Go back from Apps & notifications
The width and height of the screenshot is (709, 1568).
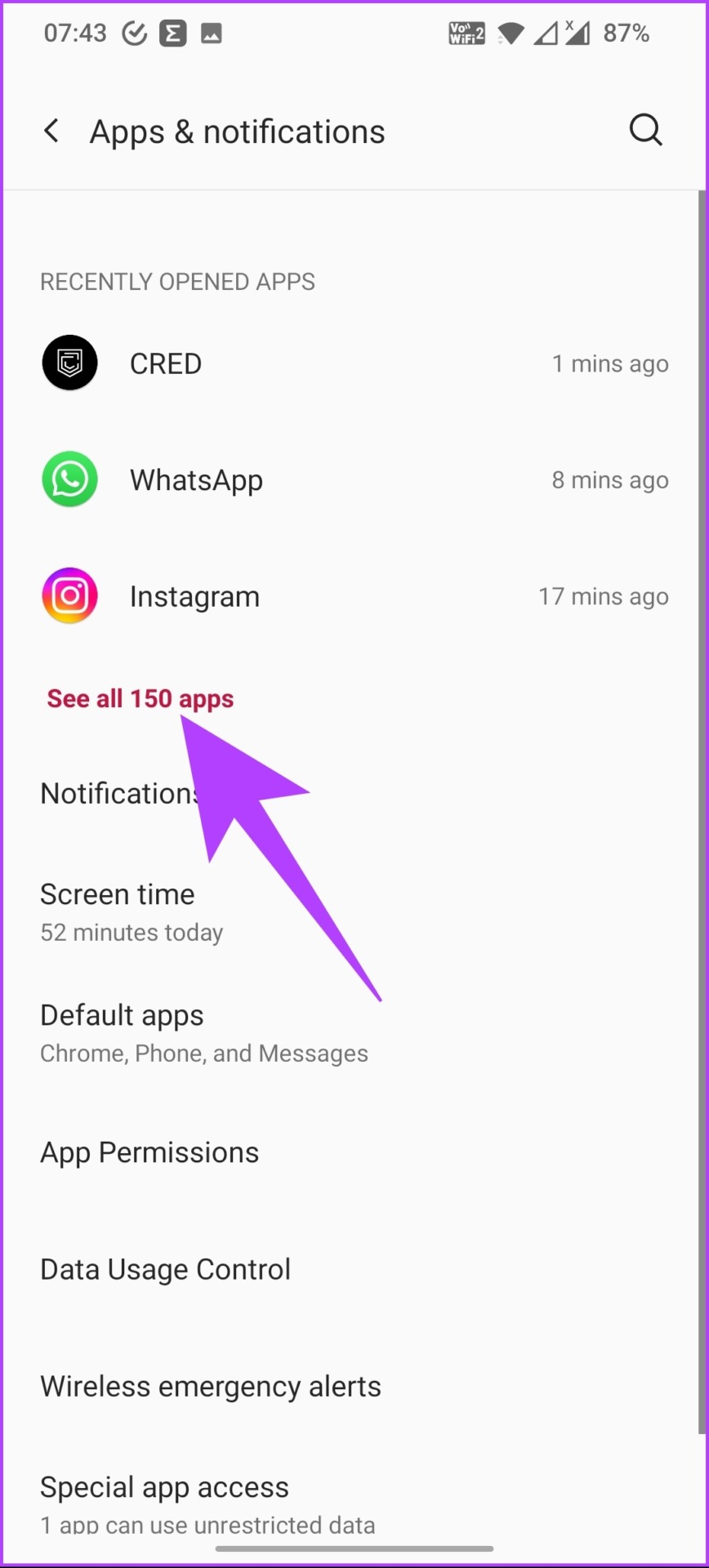(x=51, y=131)
